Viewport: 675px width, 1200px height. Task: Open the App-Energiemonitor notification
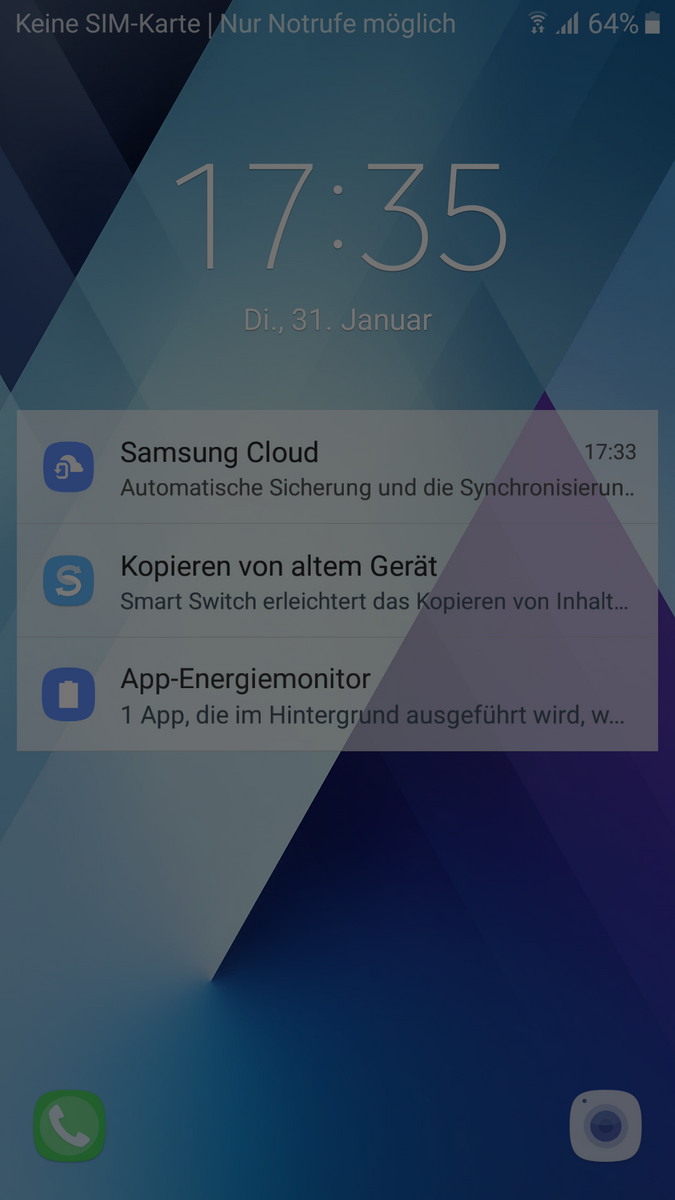tap(337, 695)
